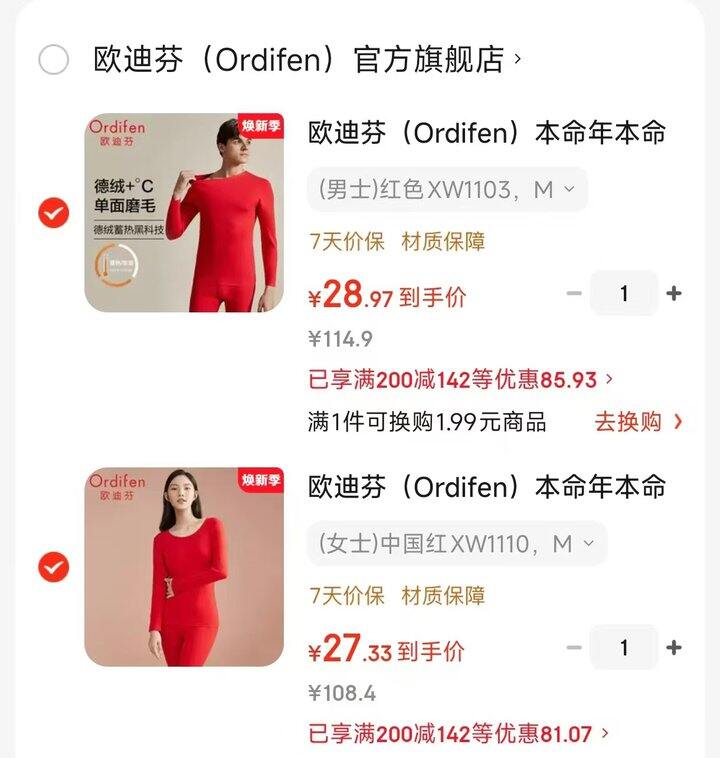This screenshot has width=720, height=758.
Task: Uncheck the women's 中国红 XW1110 item
Action: point(53,567)
